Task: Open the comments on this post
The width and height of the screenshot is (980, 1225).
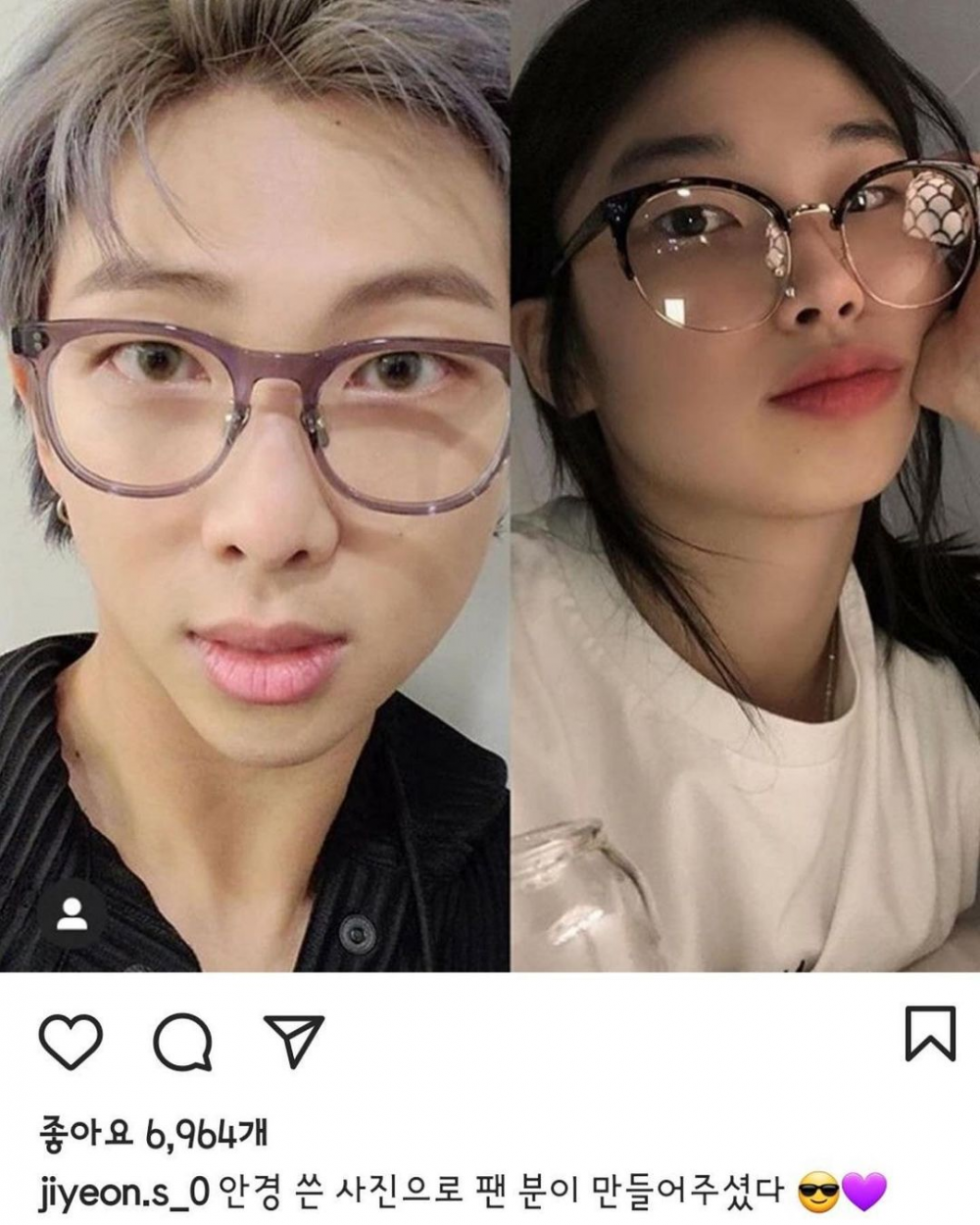Action: click(x=182, y=1041)
